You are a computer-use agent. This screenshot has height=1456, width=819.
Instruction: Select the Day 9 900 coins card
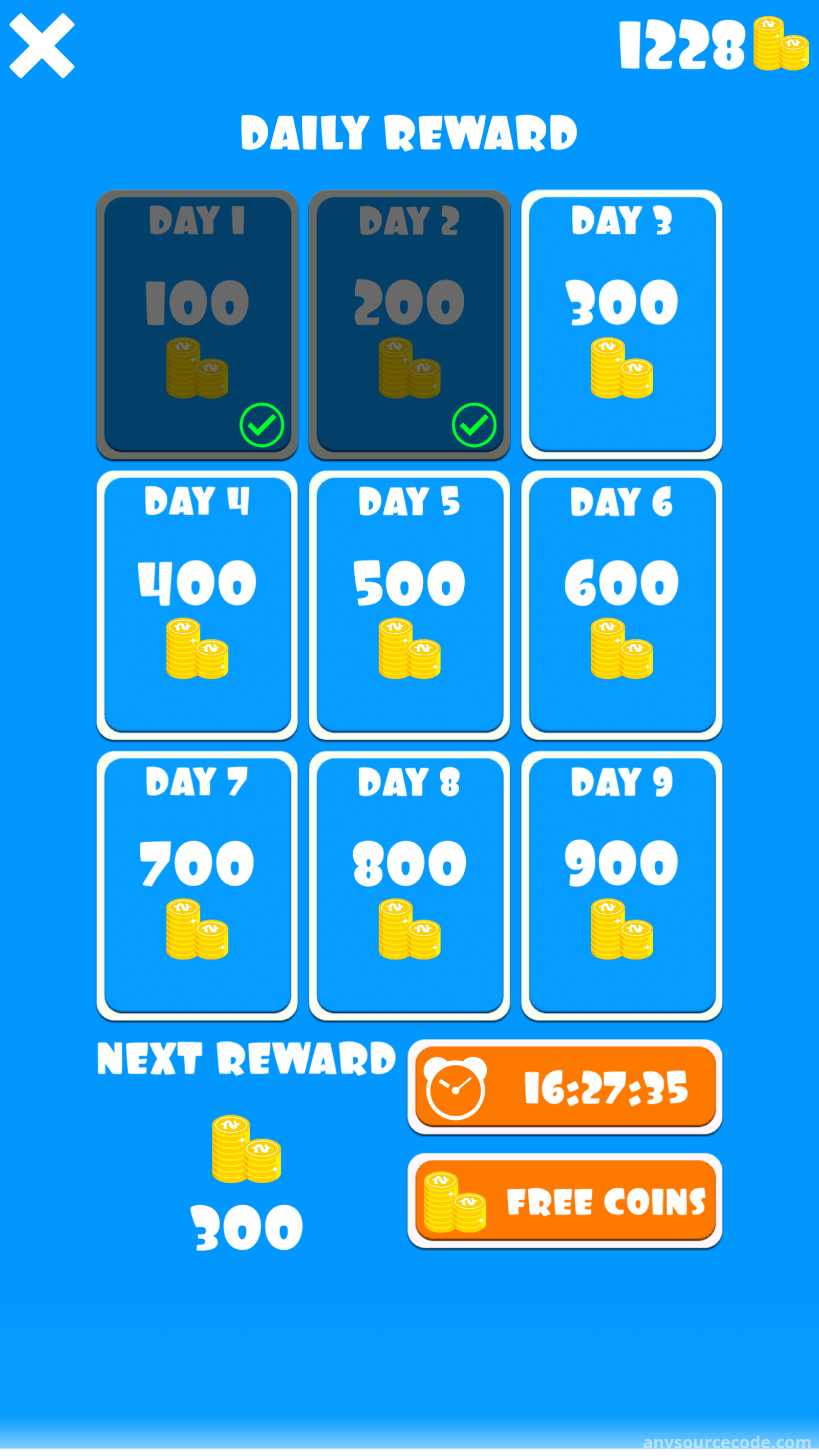click(621, 885)
